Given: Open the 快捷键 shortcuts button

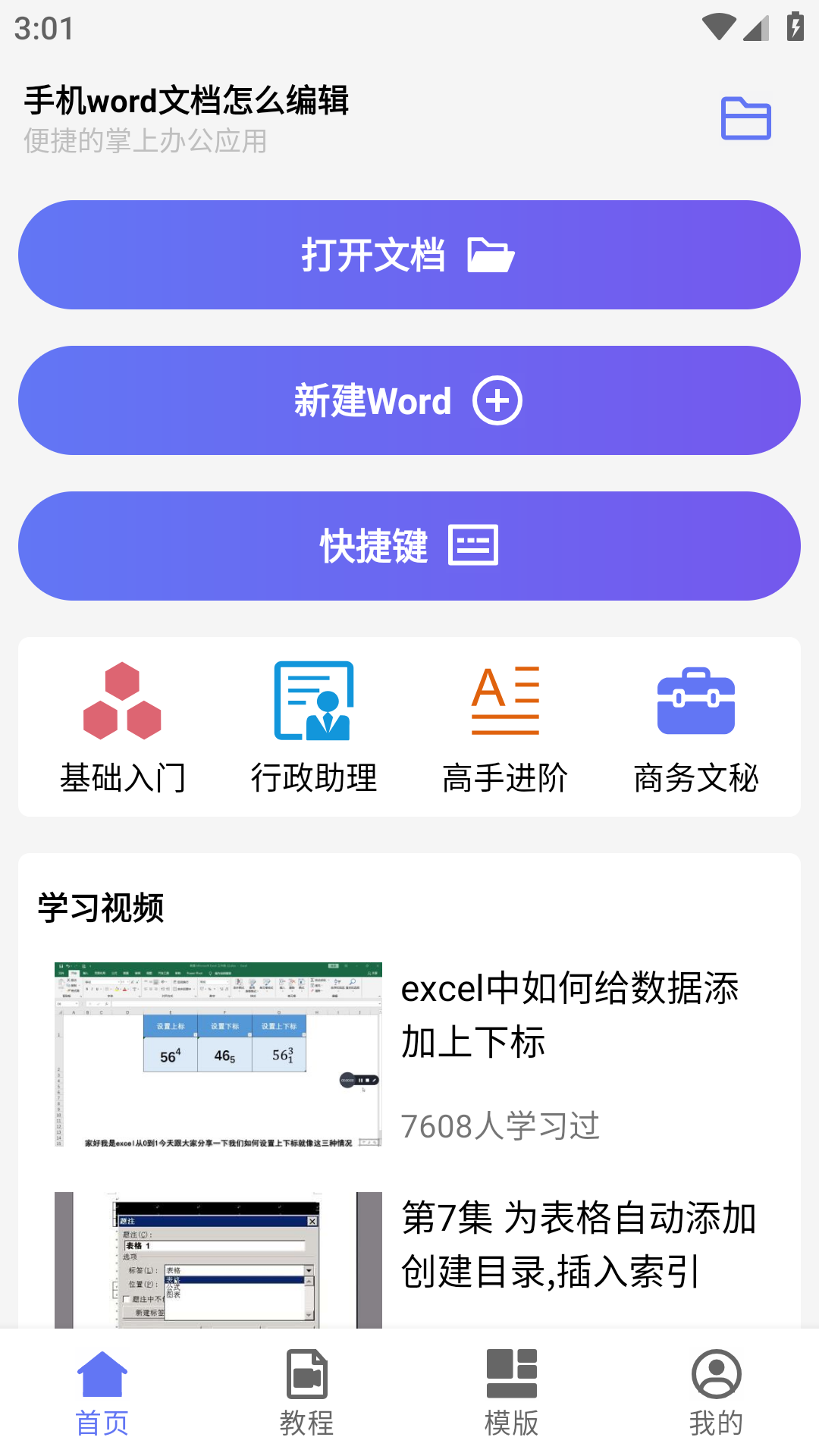Looking at the screenshot, I should click(x=409, y=546).
